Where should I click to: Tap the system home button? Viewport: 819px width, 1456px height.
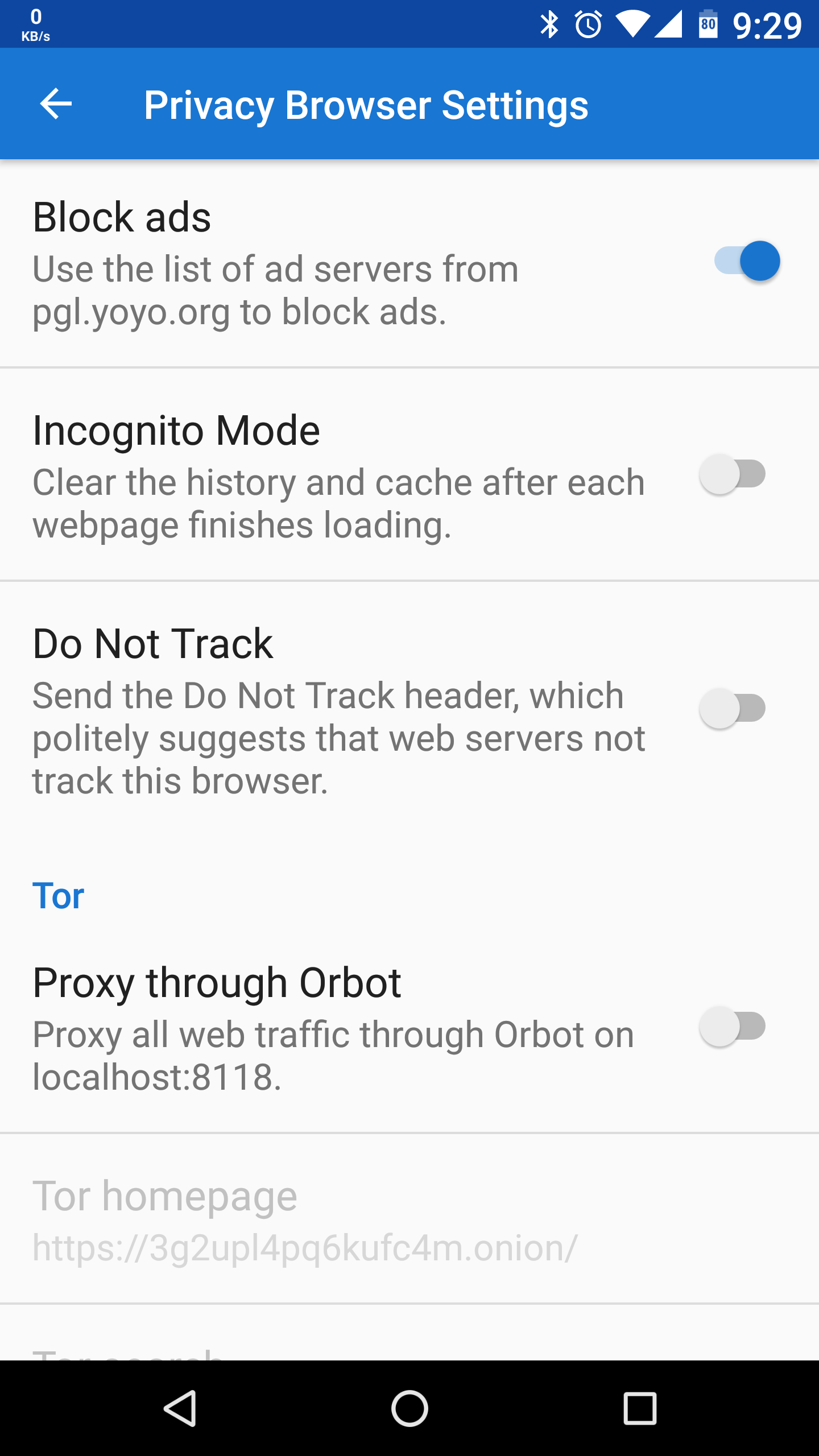pyautogui.click(x=409, y=1408)
